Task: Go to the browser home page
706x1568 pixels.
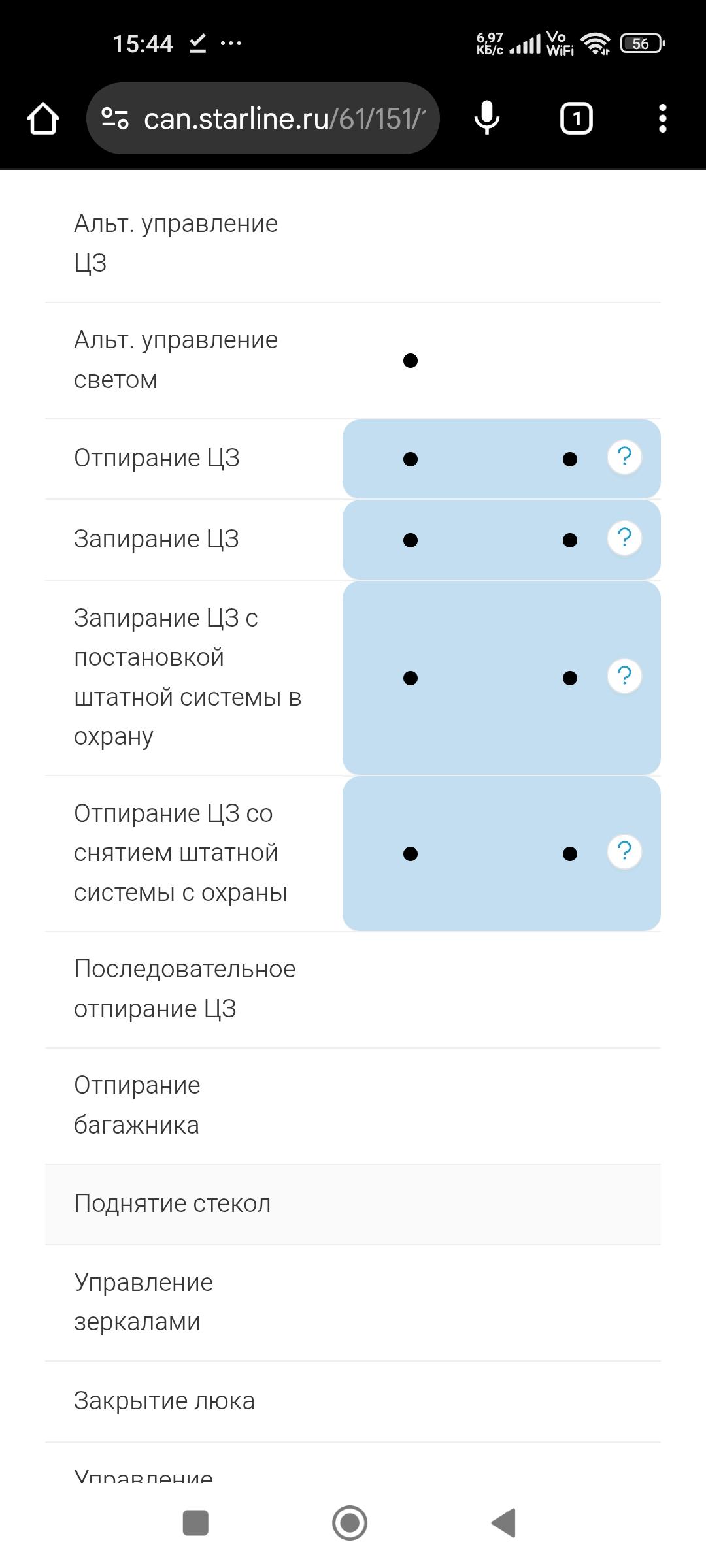Action: 43,119
